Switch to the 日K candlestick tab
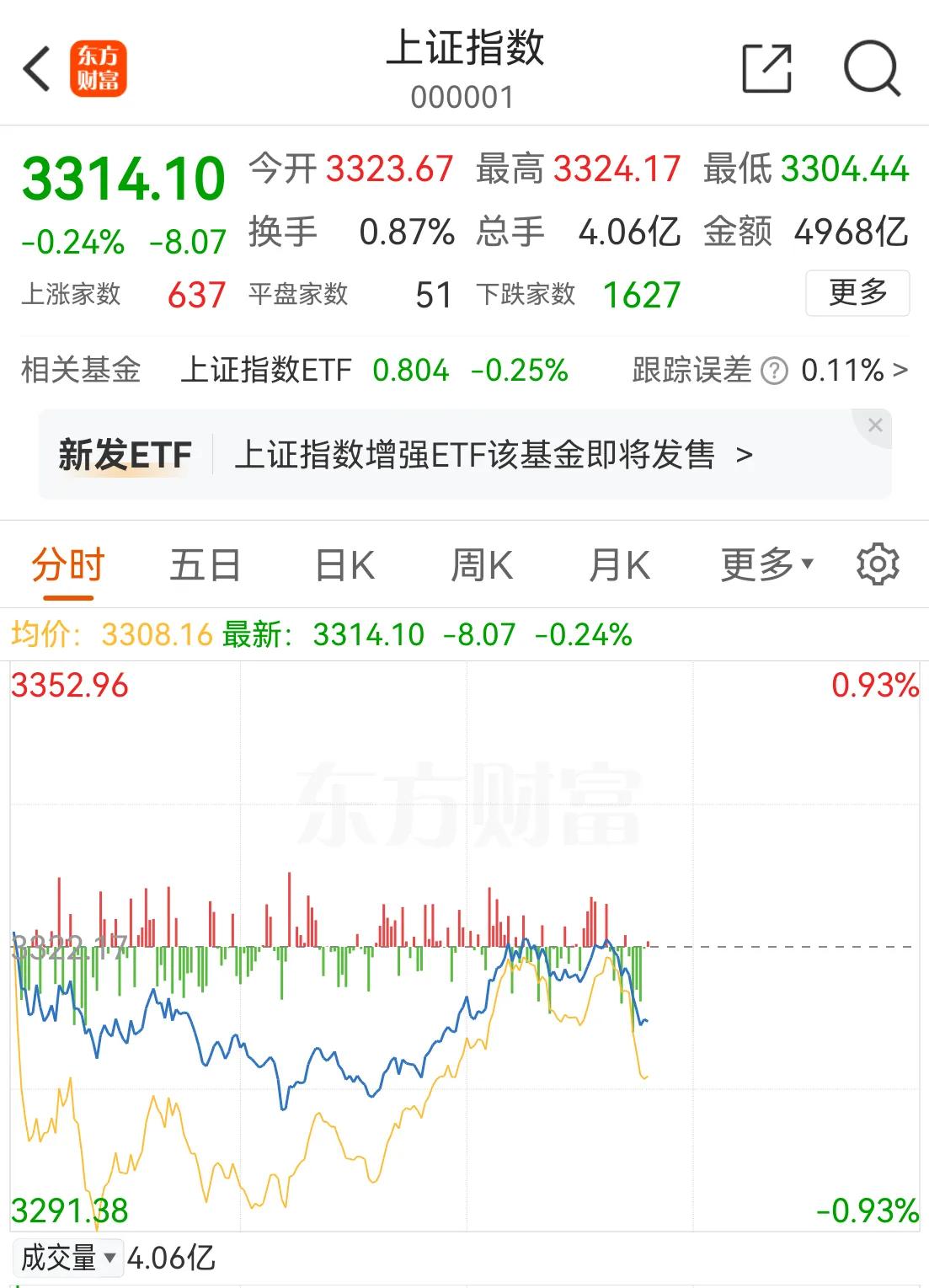Viewport: 929px width, 1288px height. pyautogui.click(x=347, y=563)
